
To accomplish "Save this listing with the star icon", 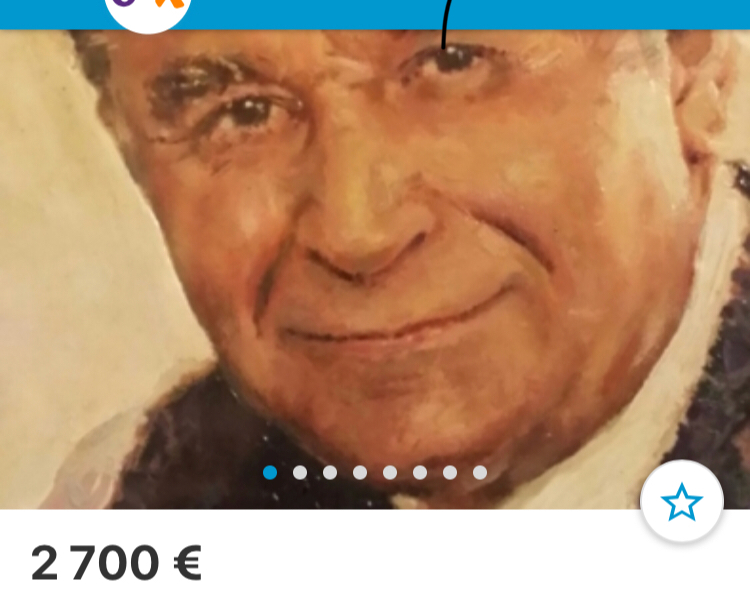I will [x=682, y=502].
